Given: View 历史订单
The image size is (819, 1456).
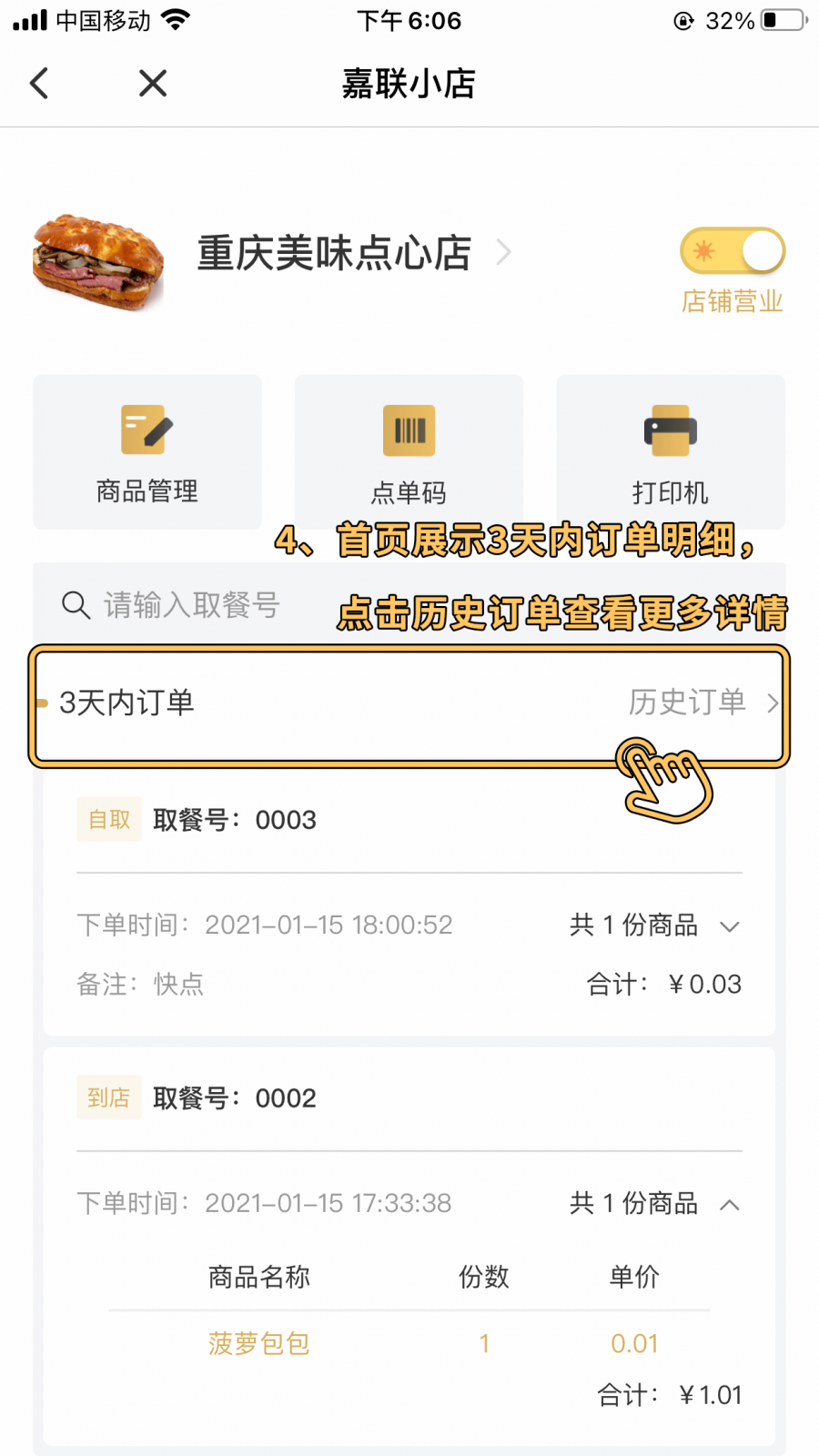Looking at the screenshot, I should point(703,703).
